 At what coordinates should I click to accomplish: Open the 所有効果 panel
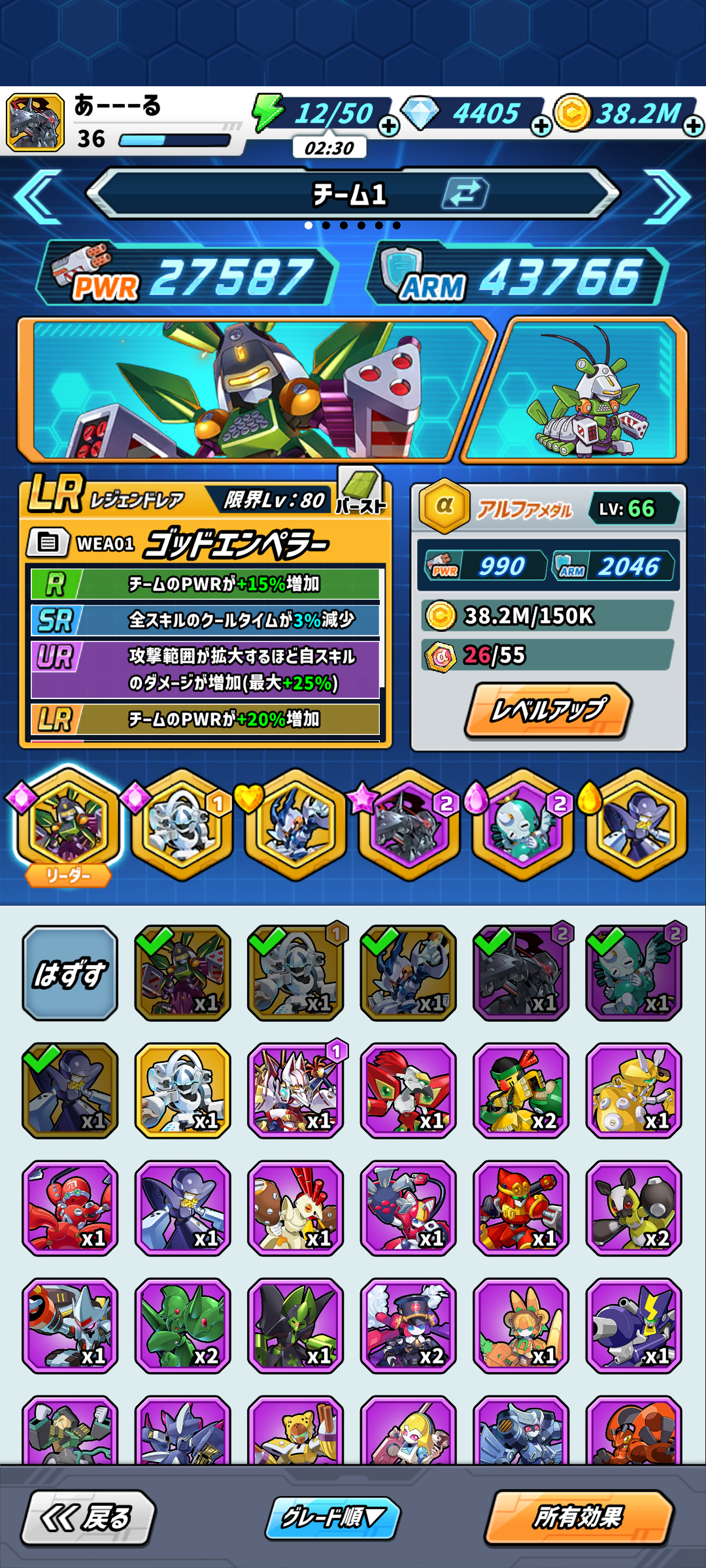click(579, 1517)
